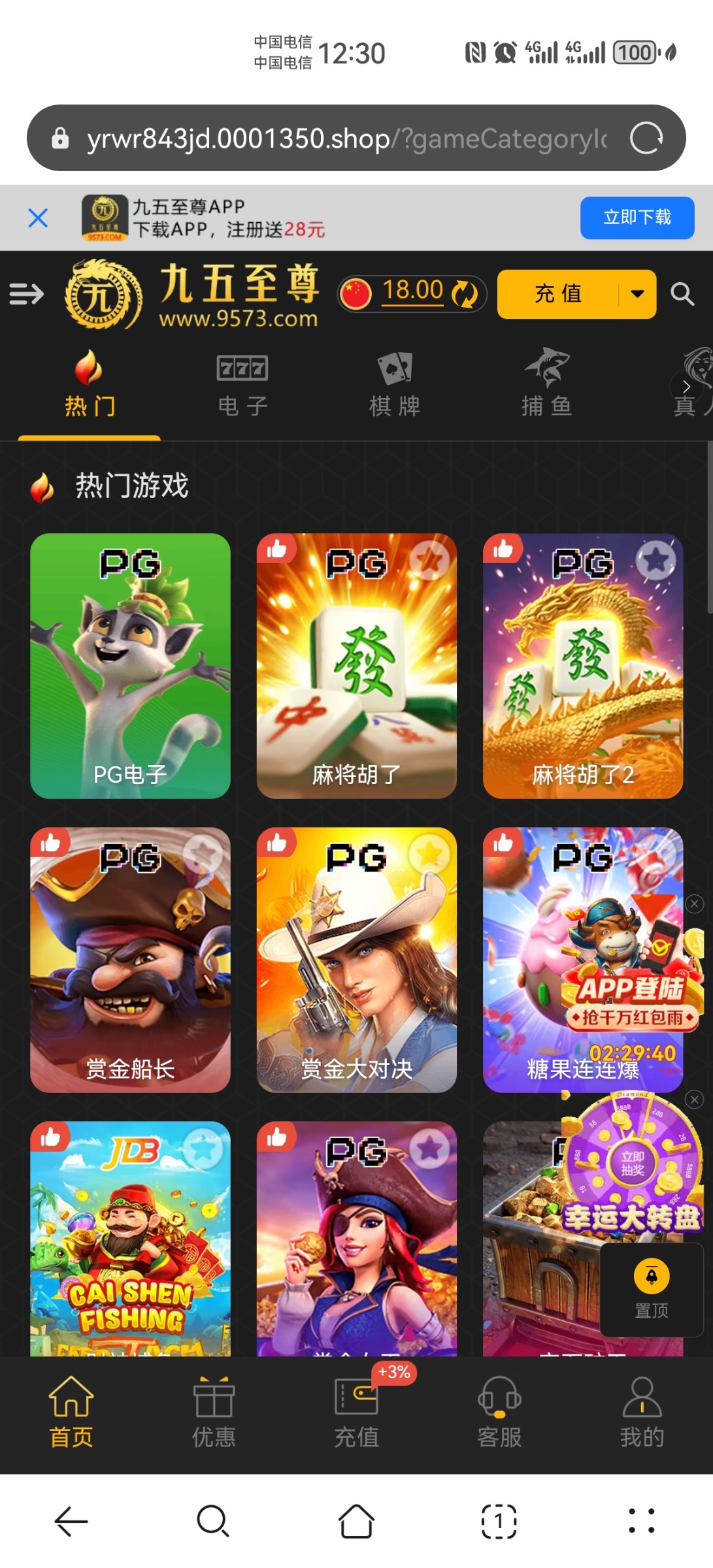
Task: Expand the dropdown arrow beside 充值
Action: (x=637, y=294)
